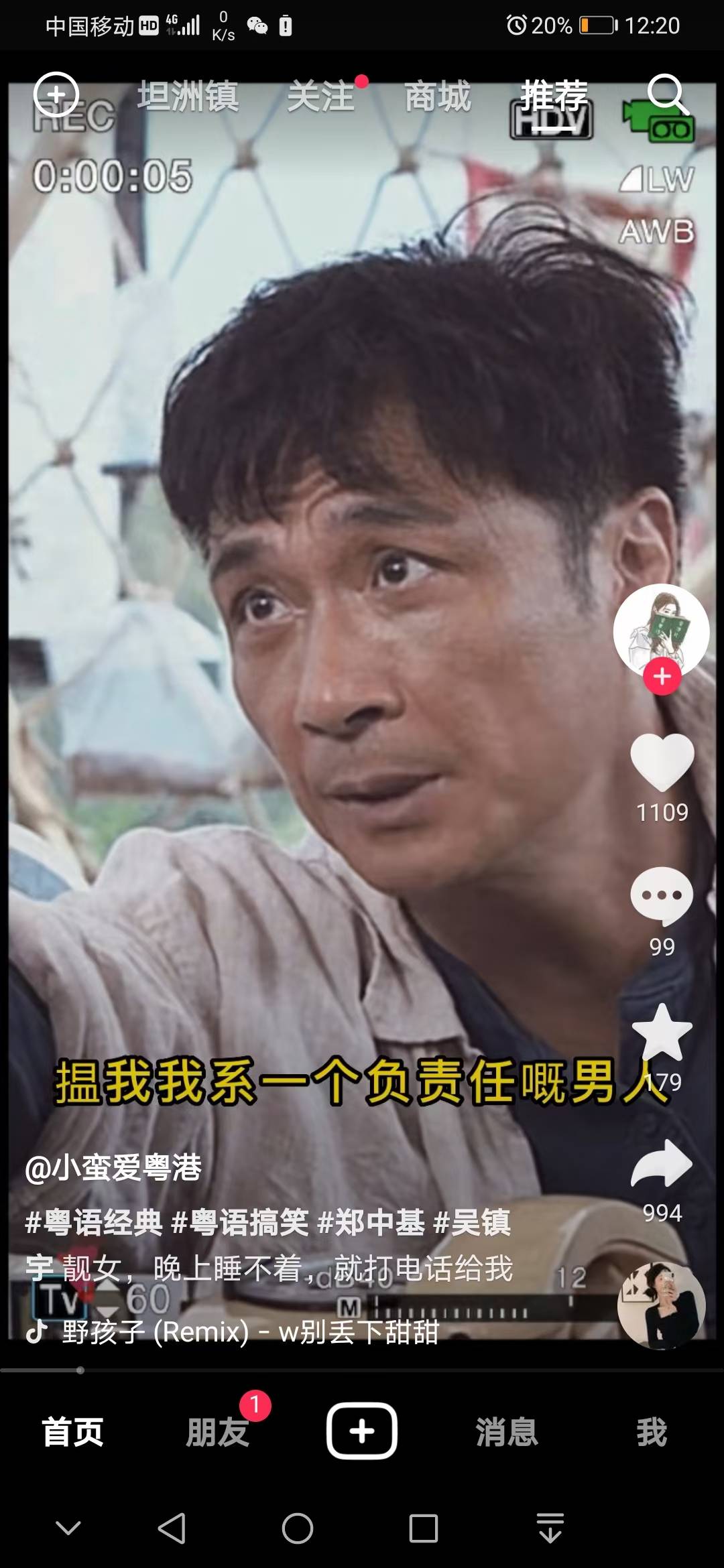Open the search magnifier icon

coord(667,94)
